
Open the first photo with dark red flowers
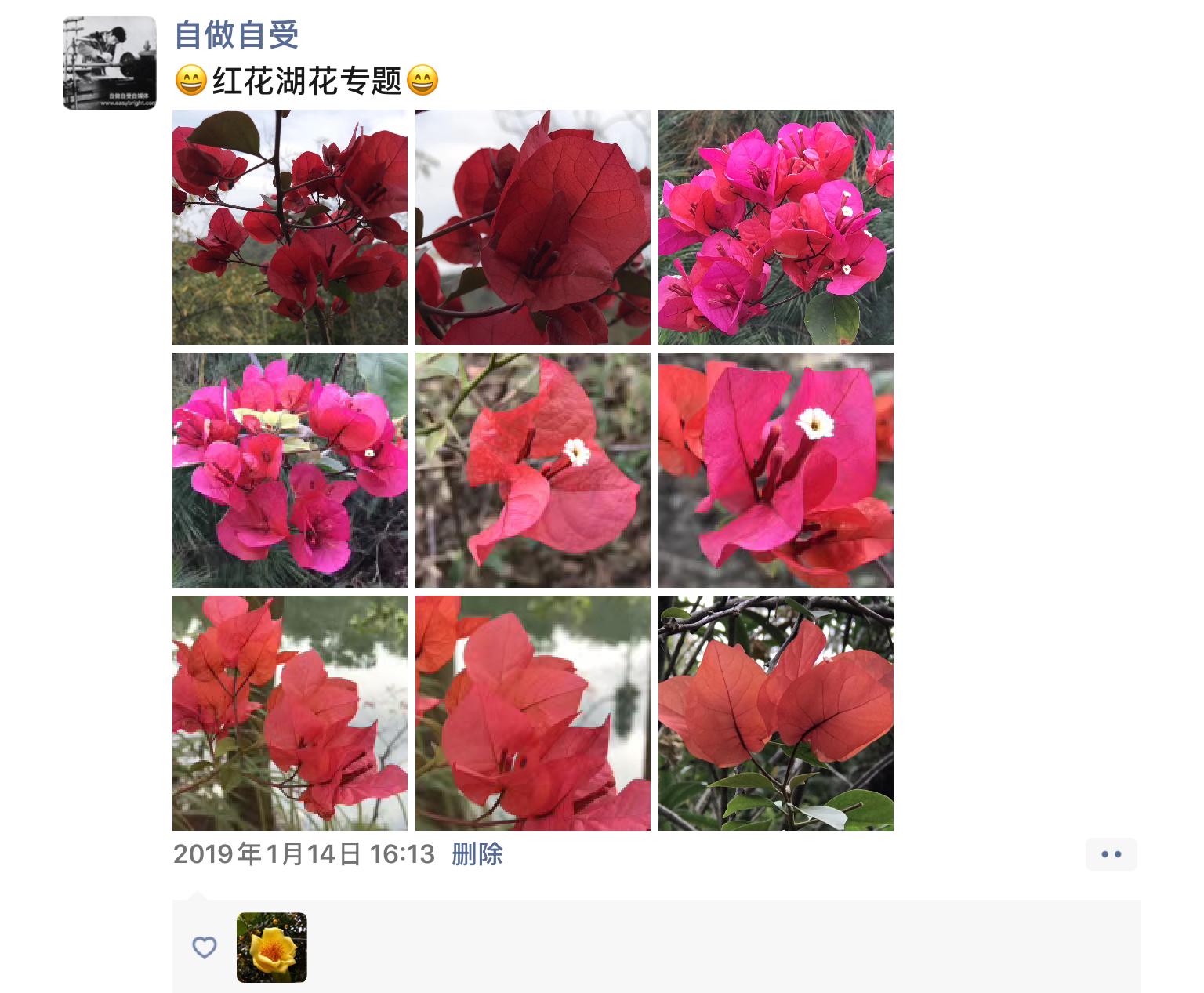[289, 227]
